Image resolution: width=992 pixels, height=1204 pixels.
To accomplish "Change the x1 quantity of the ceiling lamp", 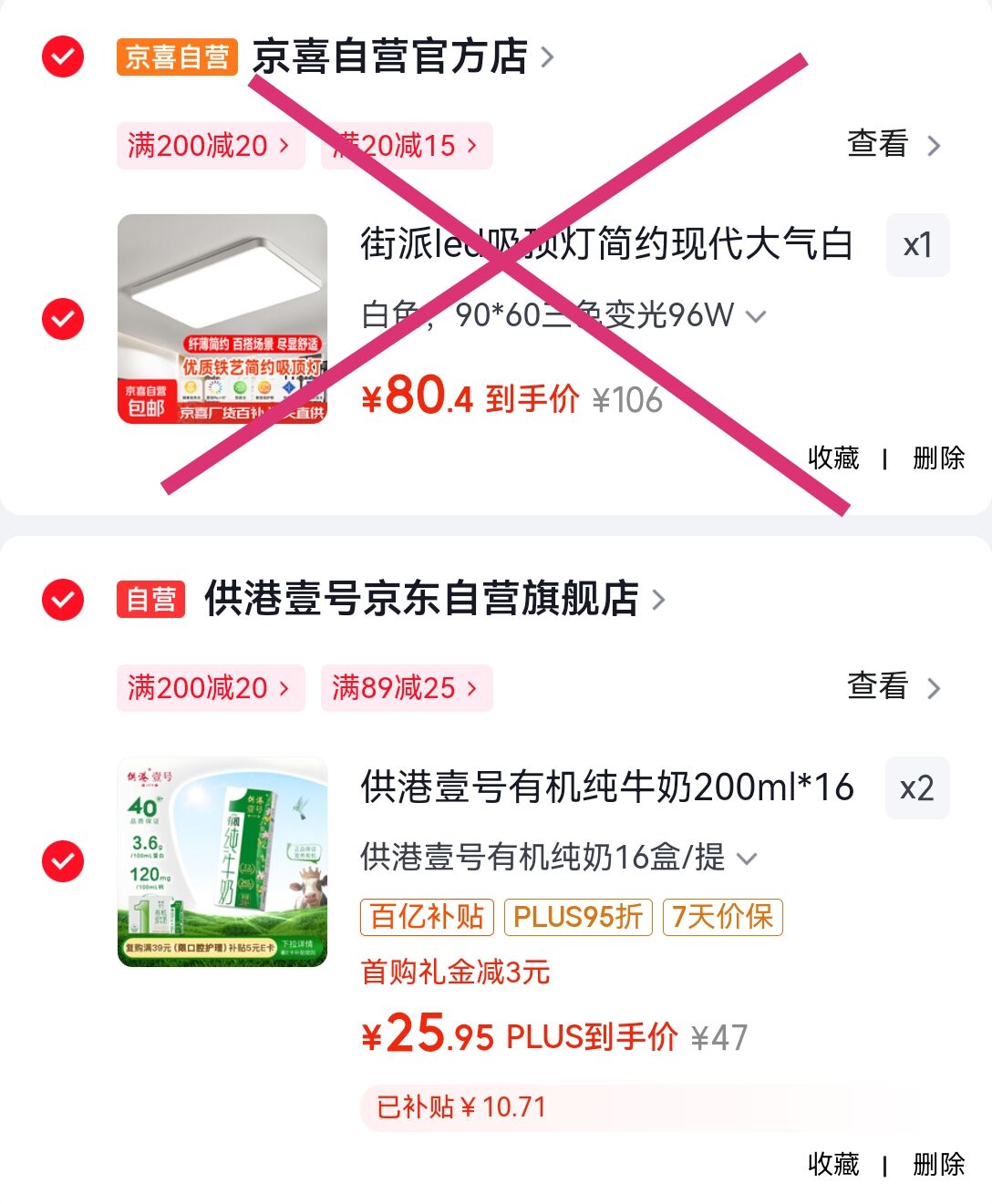I will pyautogui.click(x=917, y=245).
